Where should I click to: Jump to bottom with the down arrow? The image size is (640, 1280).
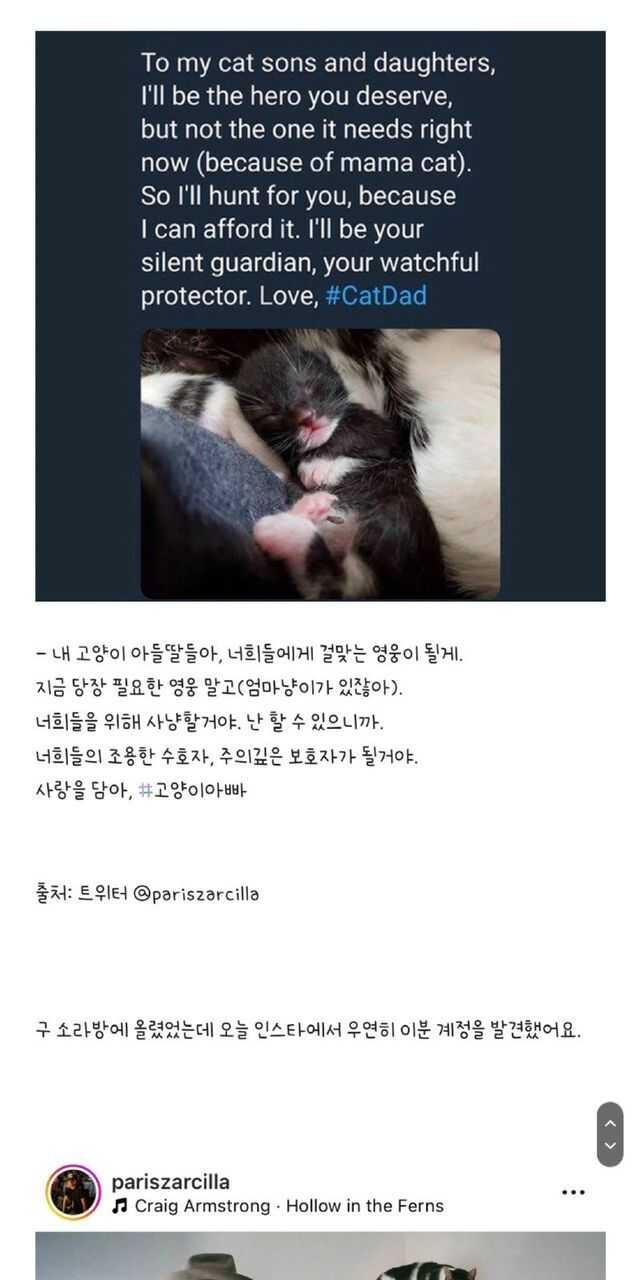(610, 1146)
